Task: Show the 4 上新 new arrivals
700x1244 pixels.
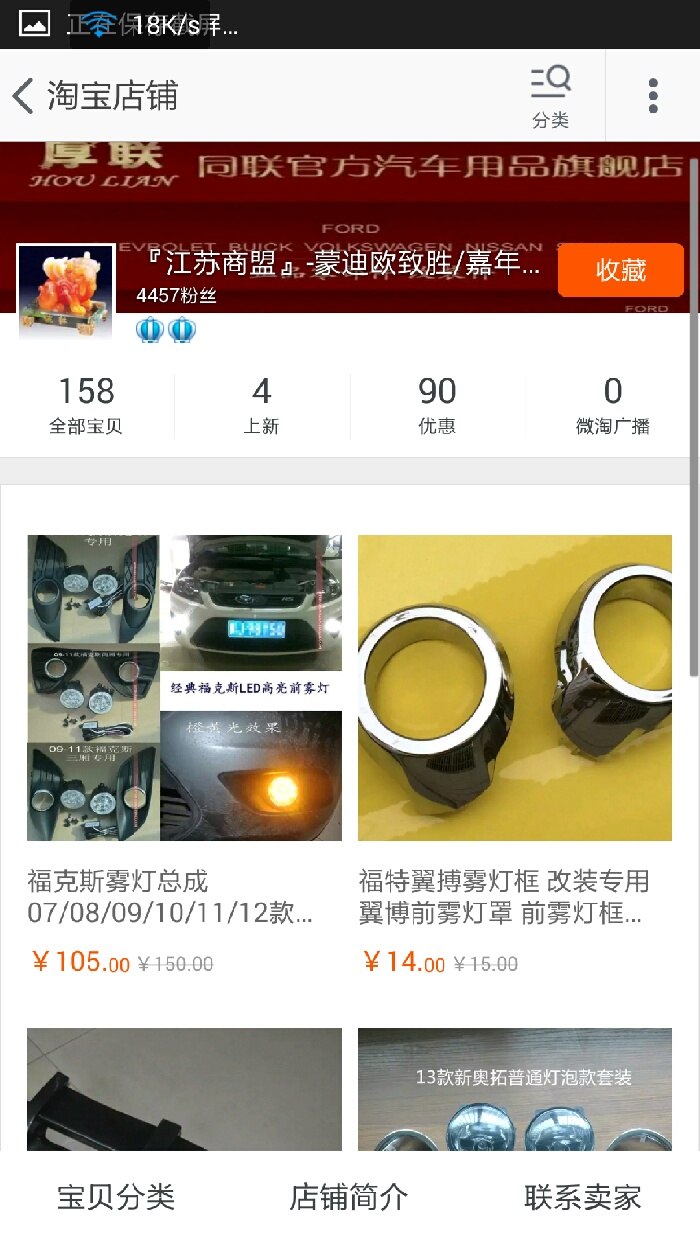Action: click(262, 404)
